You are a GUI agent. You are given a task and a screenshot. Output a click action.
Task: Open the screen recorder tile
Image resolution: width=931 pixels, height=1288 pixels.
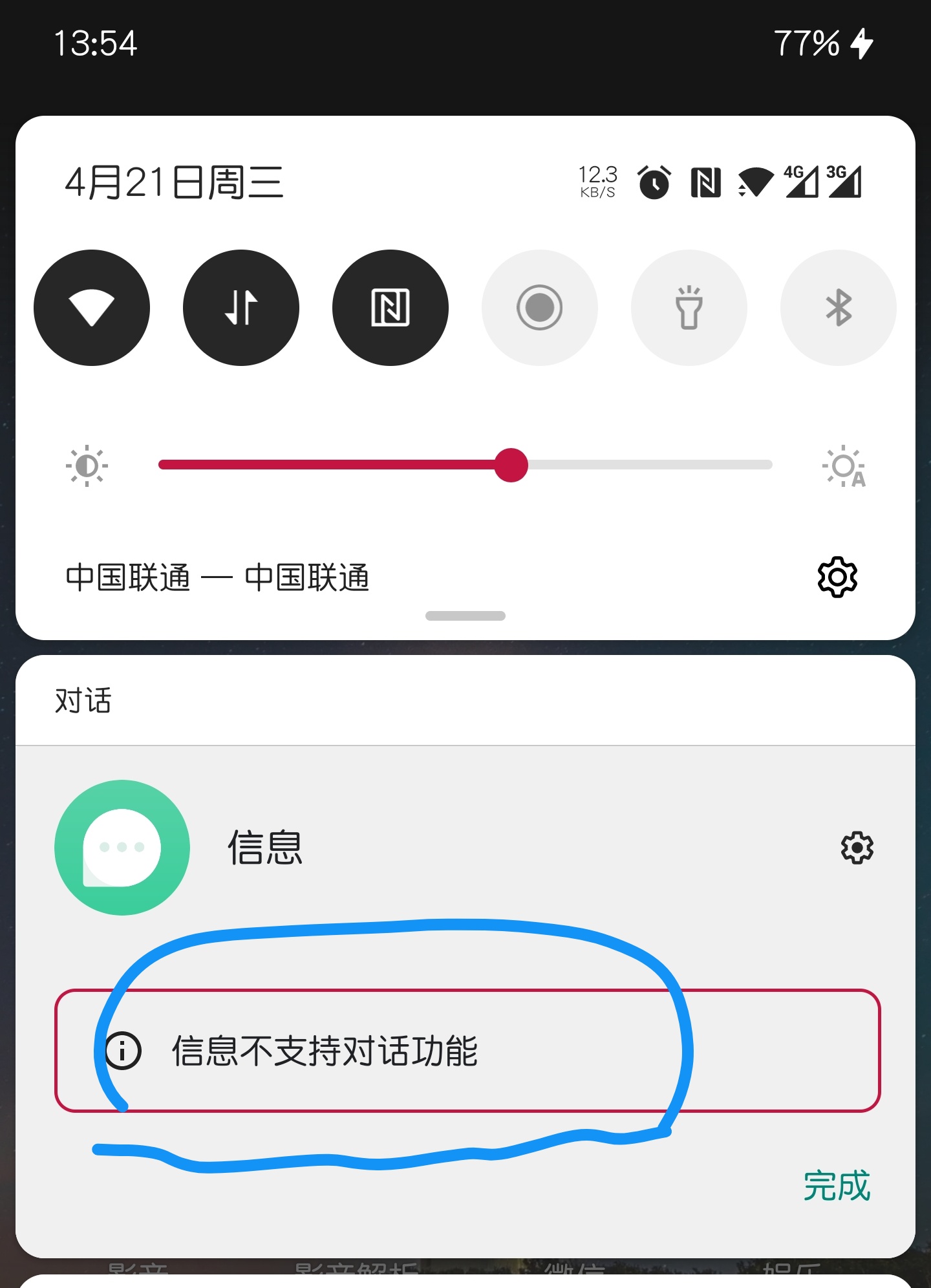point(539,308)
